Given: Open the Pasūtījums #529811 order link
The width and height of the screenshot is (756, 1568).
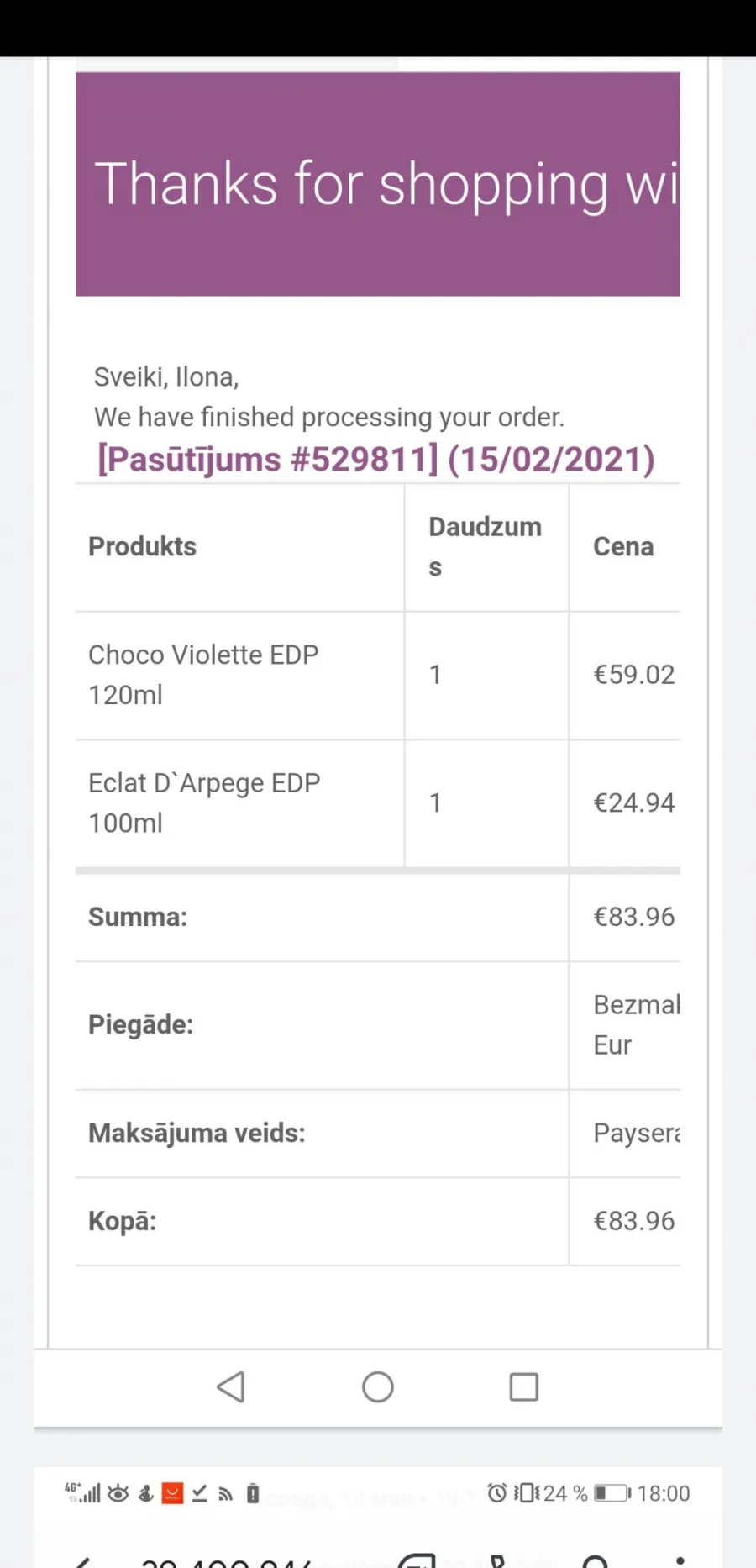Looking at the screenshot, I should [268, 459].
